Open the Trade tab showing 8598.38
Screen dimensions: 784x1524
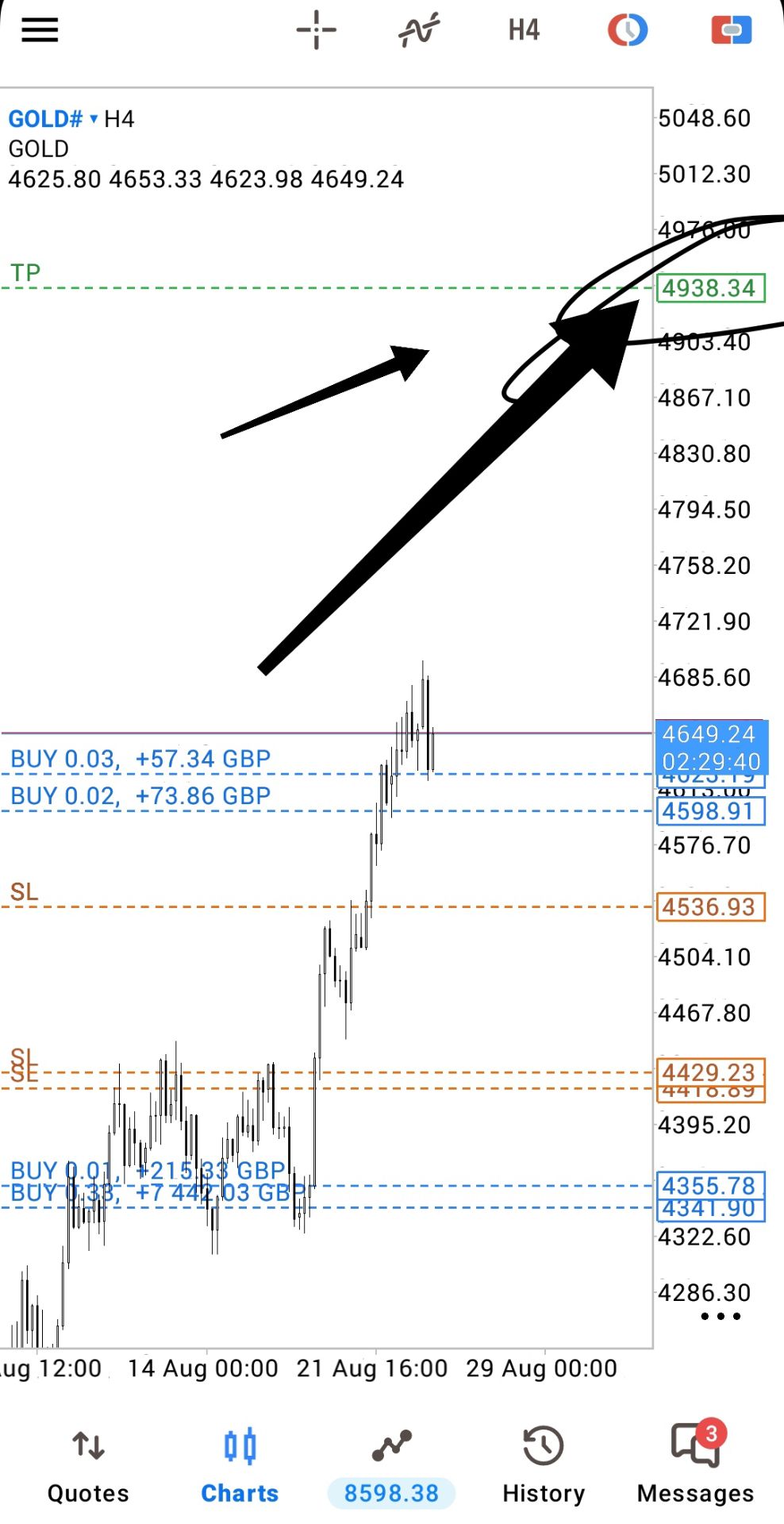(x=391, y=1467)
